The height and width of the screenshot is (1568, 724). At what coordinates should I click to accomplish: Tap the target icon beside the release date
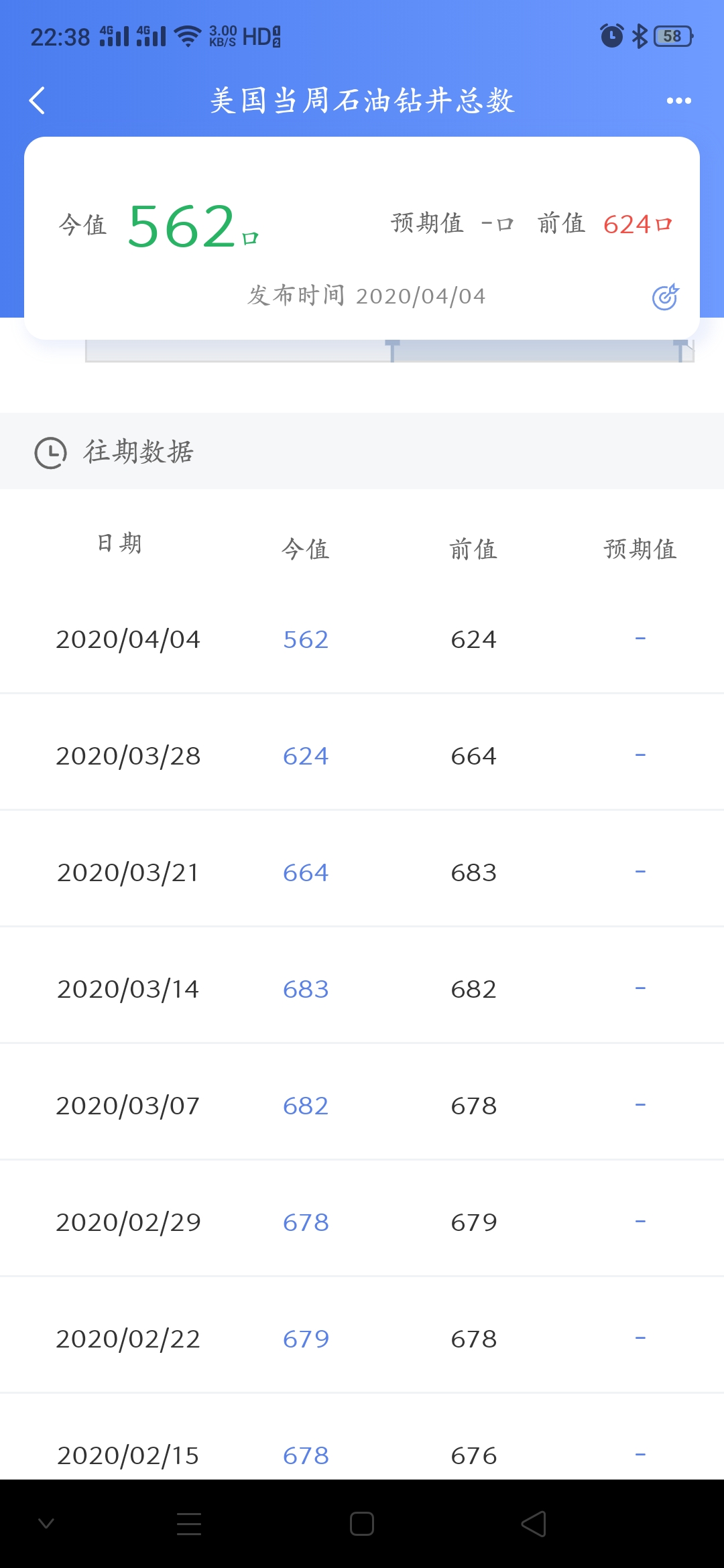click(x=665, y=296)
